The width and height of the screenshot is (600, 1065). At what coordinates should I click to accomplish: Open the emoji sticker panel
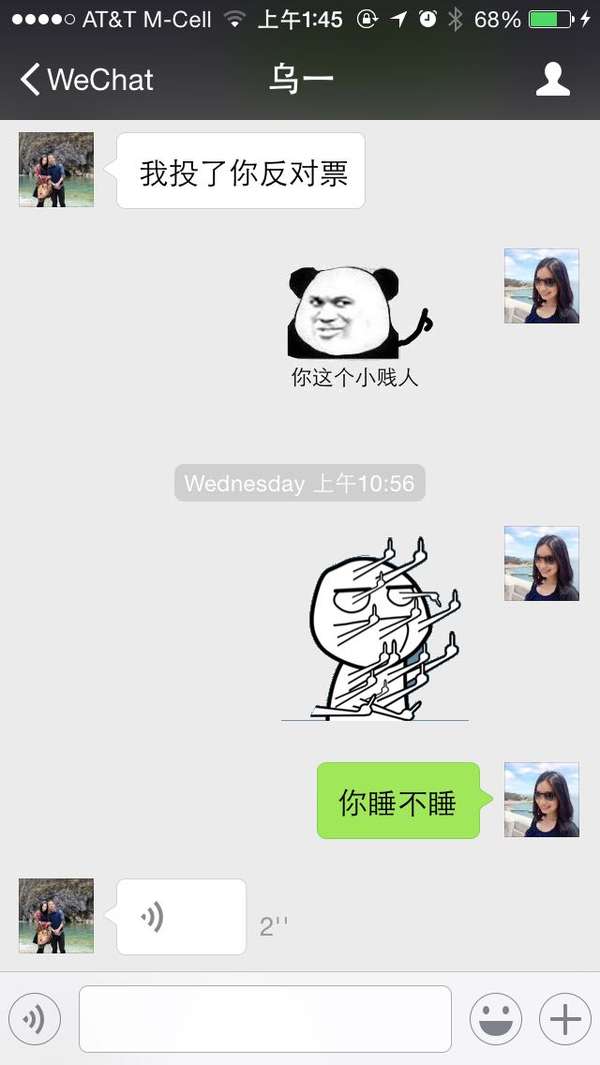(x=495, y=1019)
